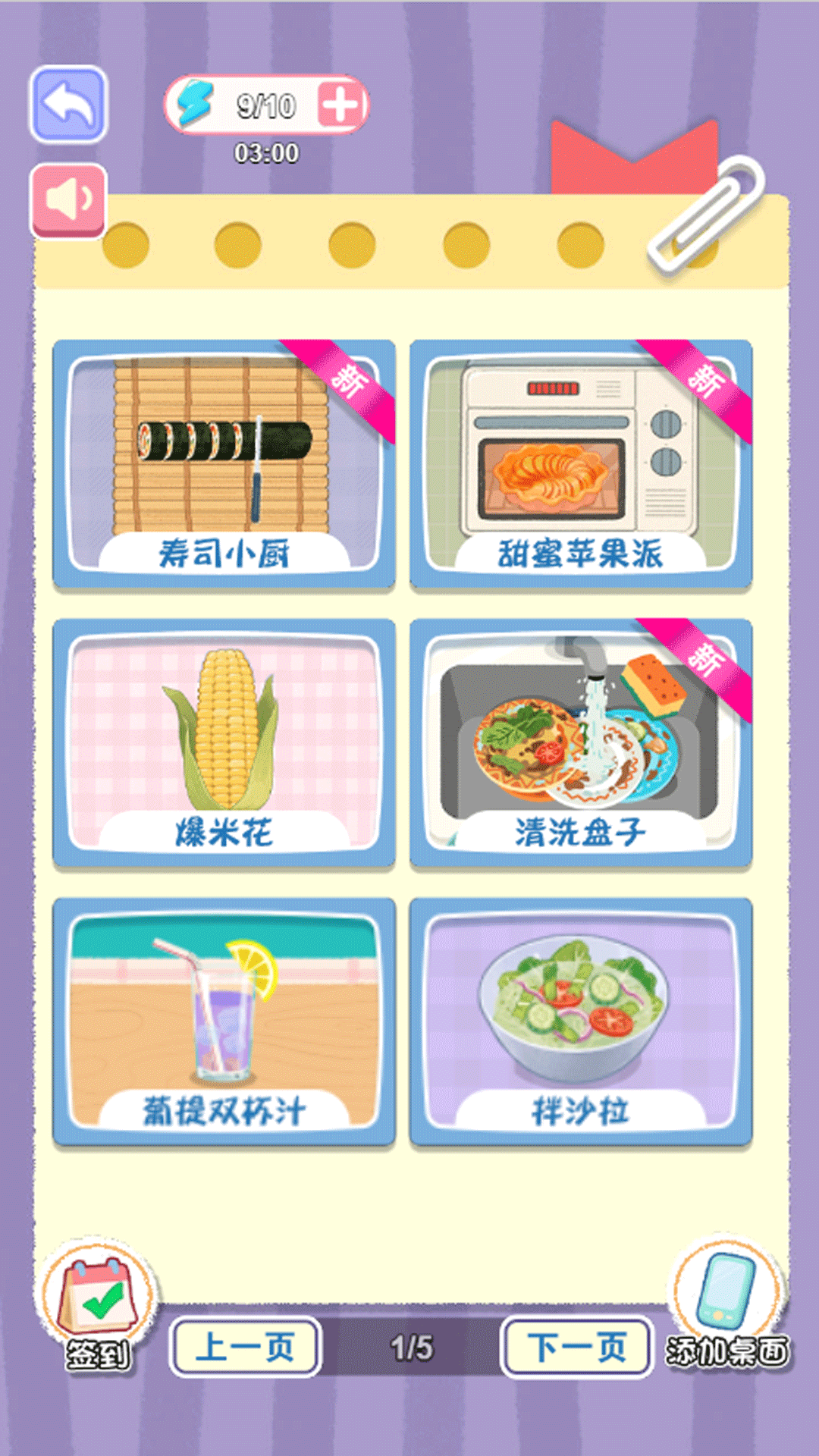Tap the back arrow icon
The height and width of the screenshot is (1456, 819).
[x=68, y=104]
